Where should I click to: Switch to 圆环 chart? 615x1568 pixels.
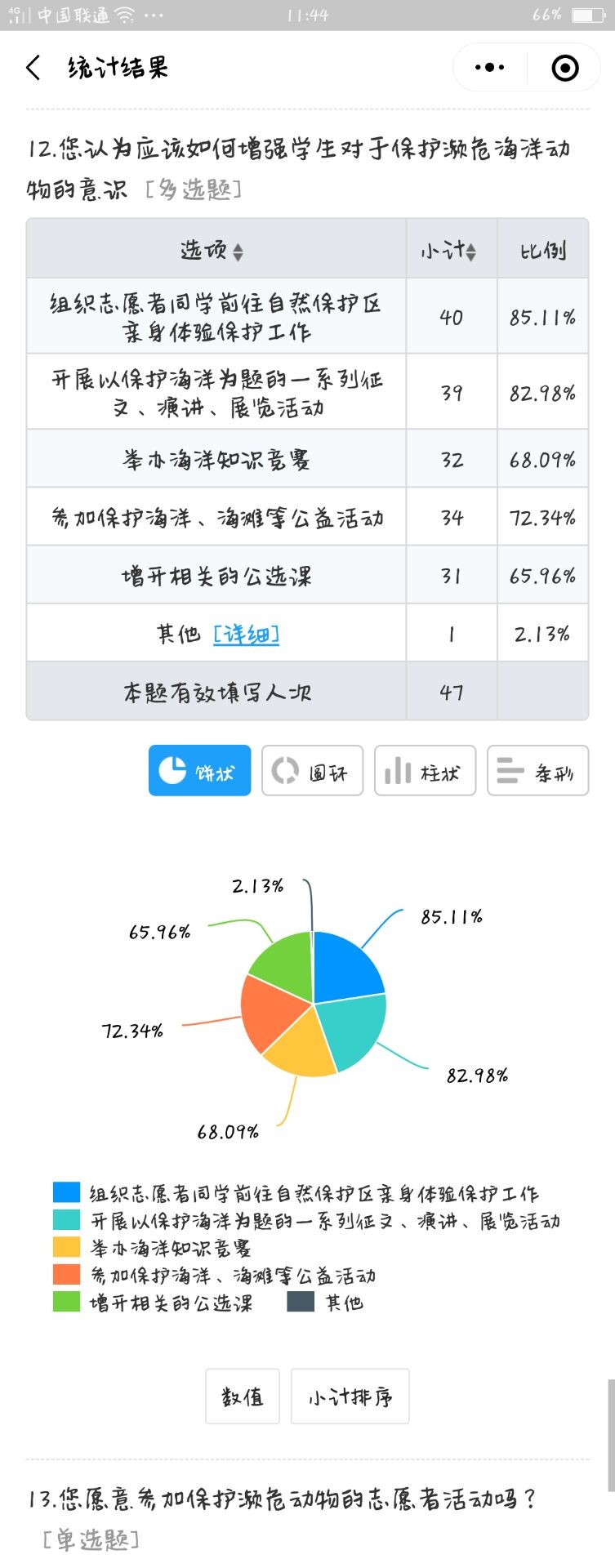[312, 771]
